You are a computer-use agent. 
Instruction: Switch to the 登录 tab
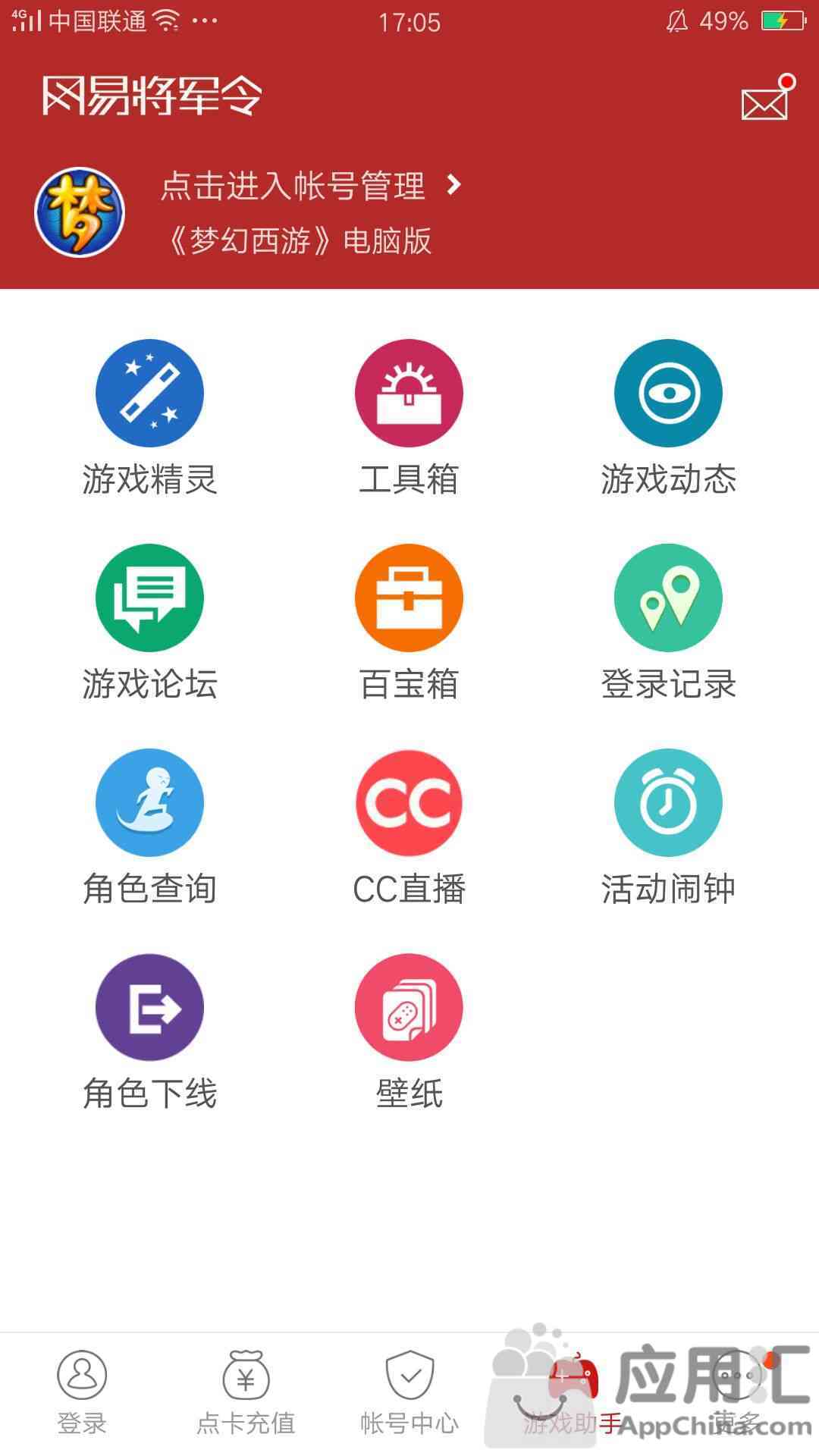(x=82, y=1394)
